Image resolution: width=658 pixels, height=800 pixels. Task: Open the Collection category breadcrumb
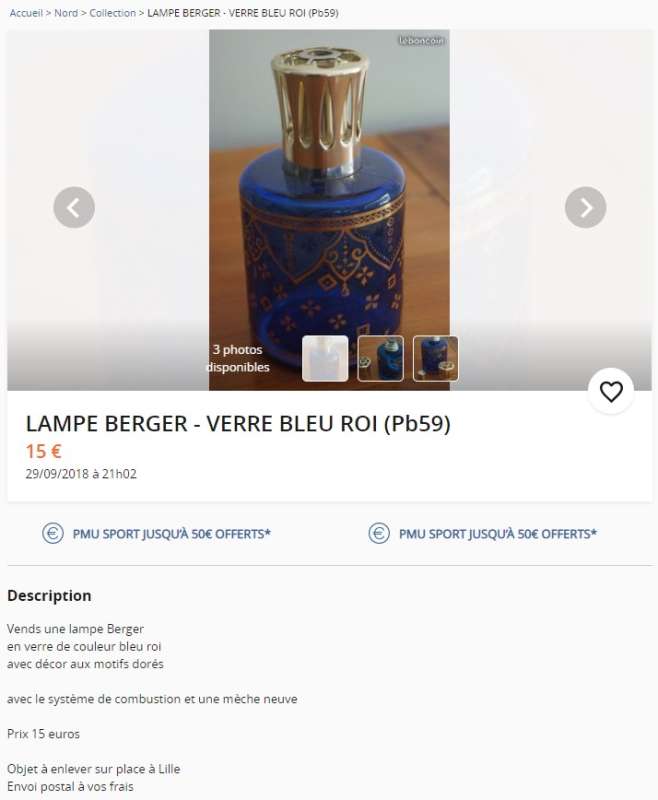112,13
